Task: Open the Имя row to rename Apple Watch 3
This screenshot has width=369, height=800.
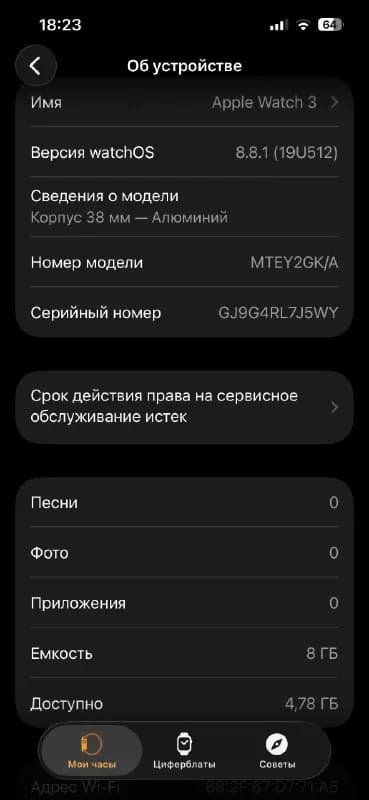Action: pyautogui.click(x=184, y=103)
